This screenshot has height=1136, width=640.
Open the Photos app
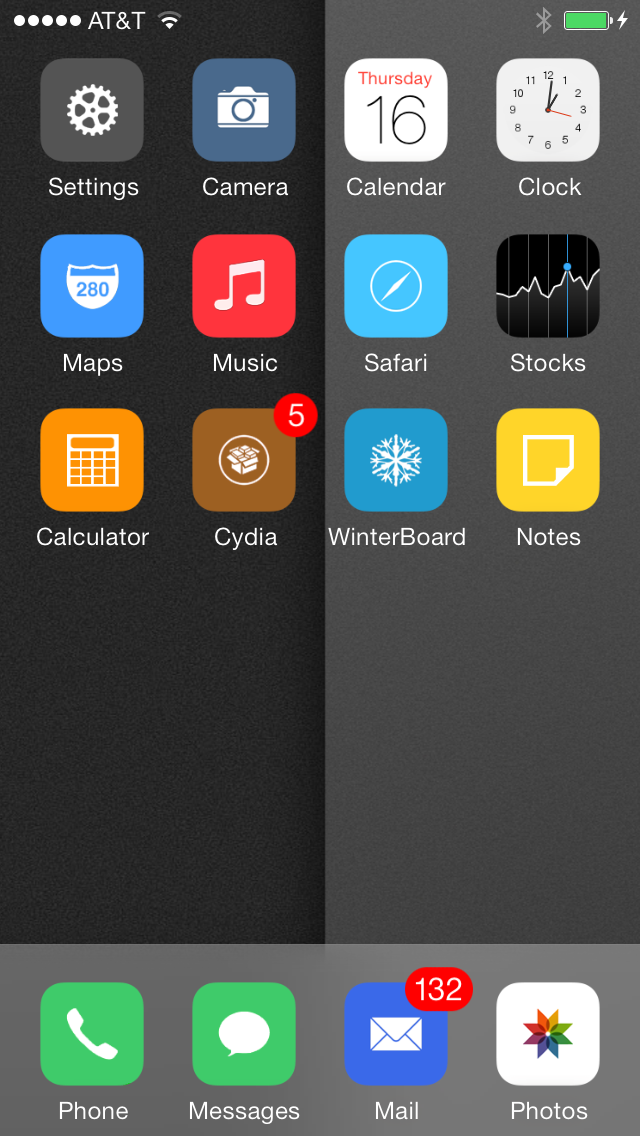[x=548, y=1034]
